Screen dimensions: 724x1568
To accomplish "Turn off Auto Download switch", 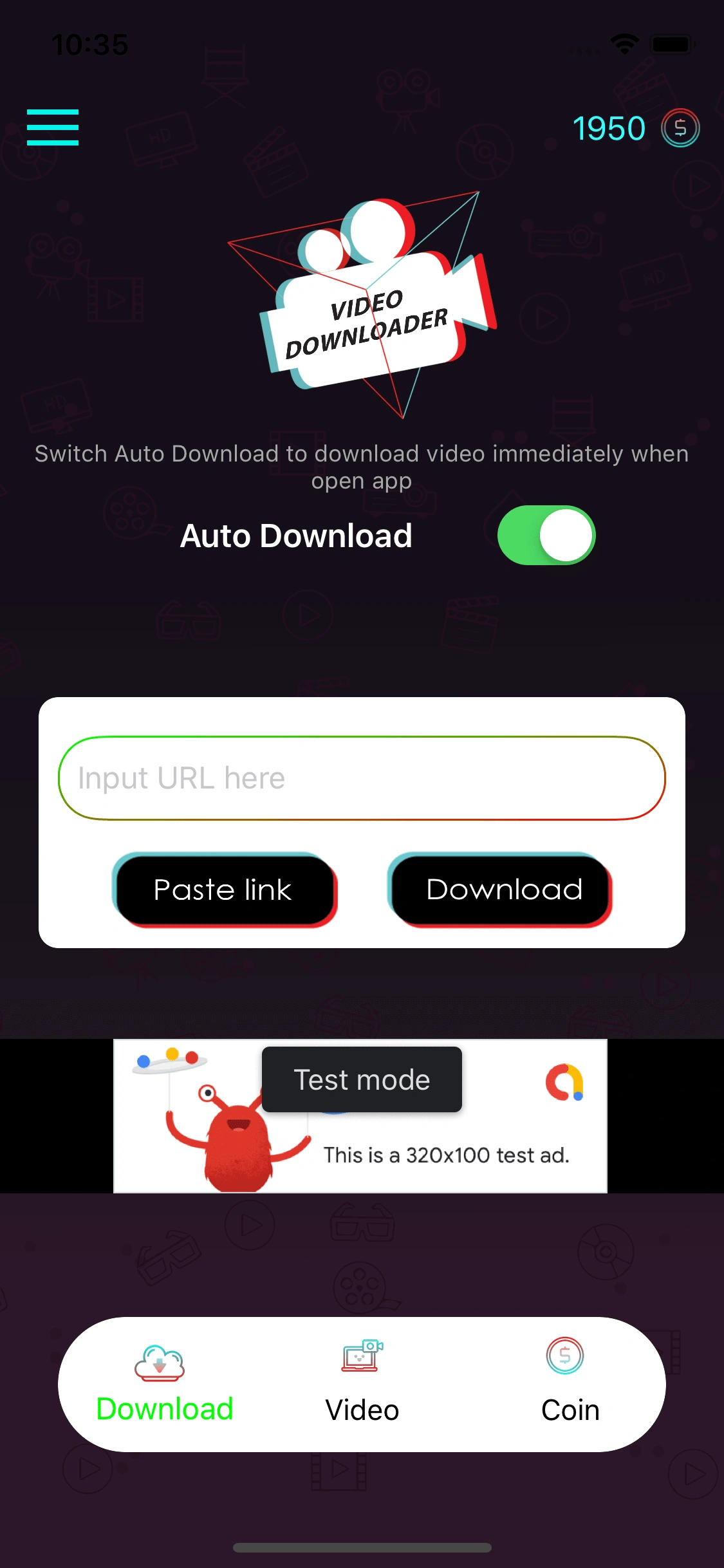I will (546, 536).
